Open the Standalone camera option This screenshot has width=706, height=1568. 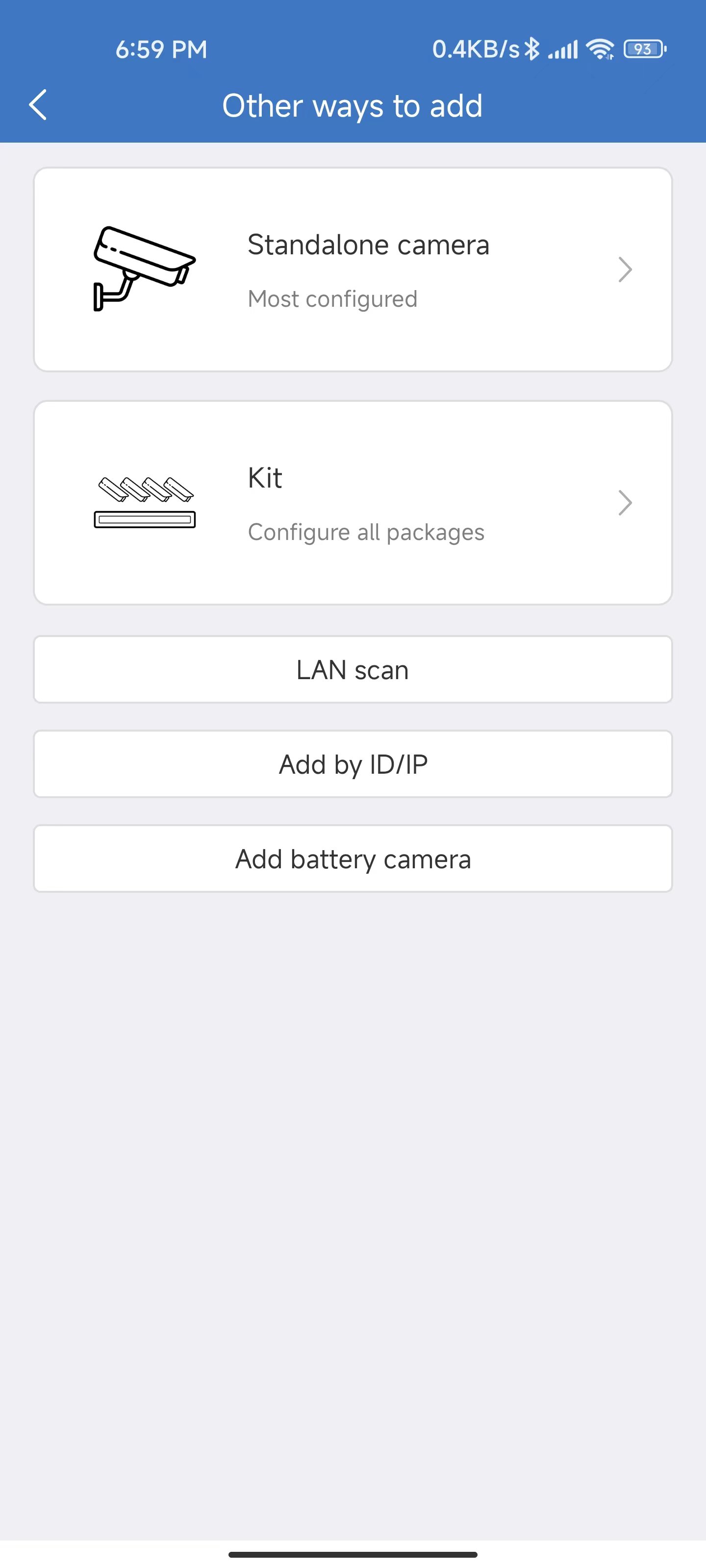[353, 269]
